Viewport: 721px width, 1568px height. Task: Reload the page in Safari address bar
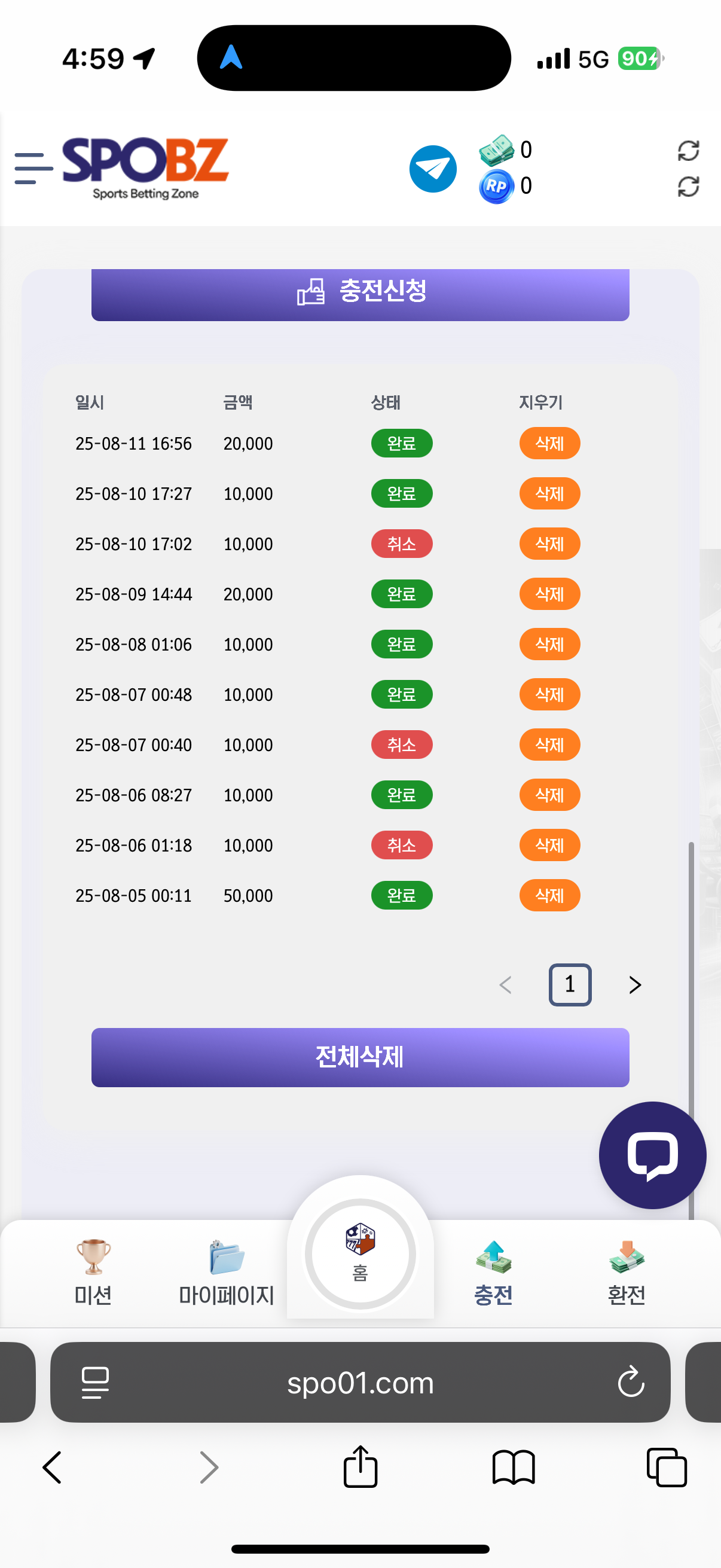[x=630, y=1382]
